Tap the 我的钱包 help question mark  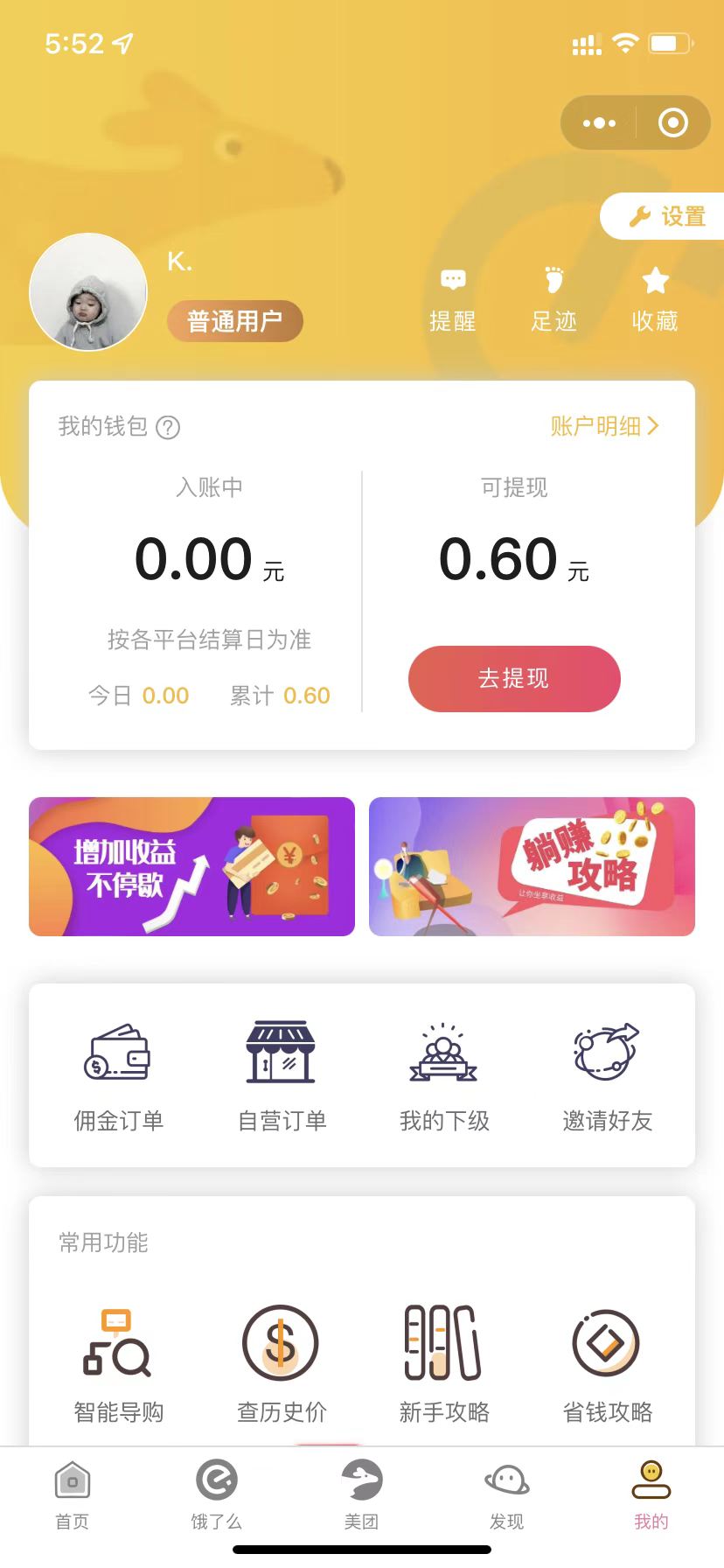tap(168, 427)
